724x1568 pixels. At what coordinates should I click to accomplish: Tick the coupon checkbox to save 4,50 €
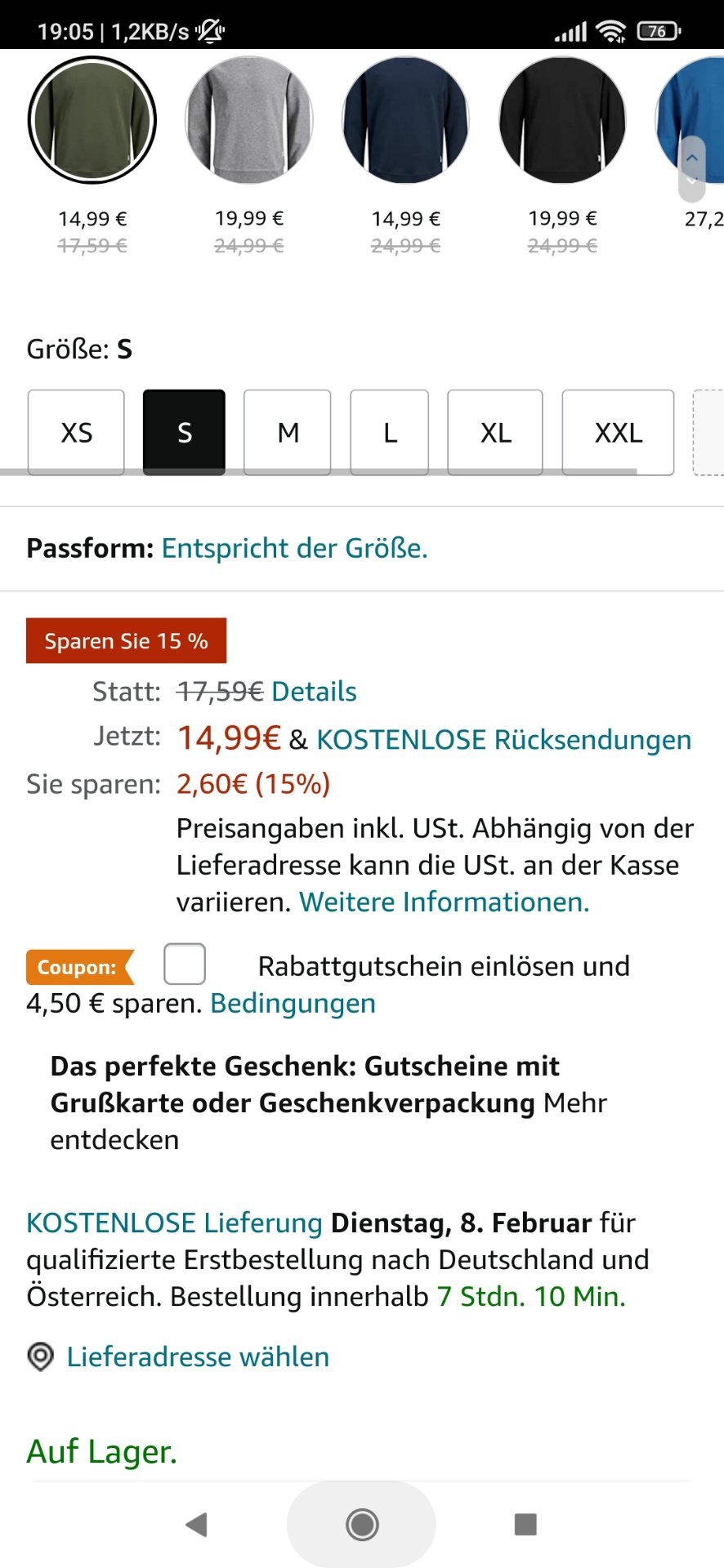point(185,964)
